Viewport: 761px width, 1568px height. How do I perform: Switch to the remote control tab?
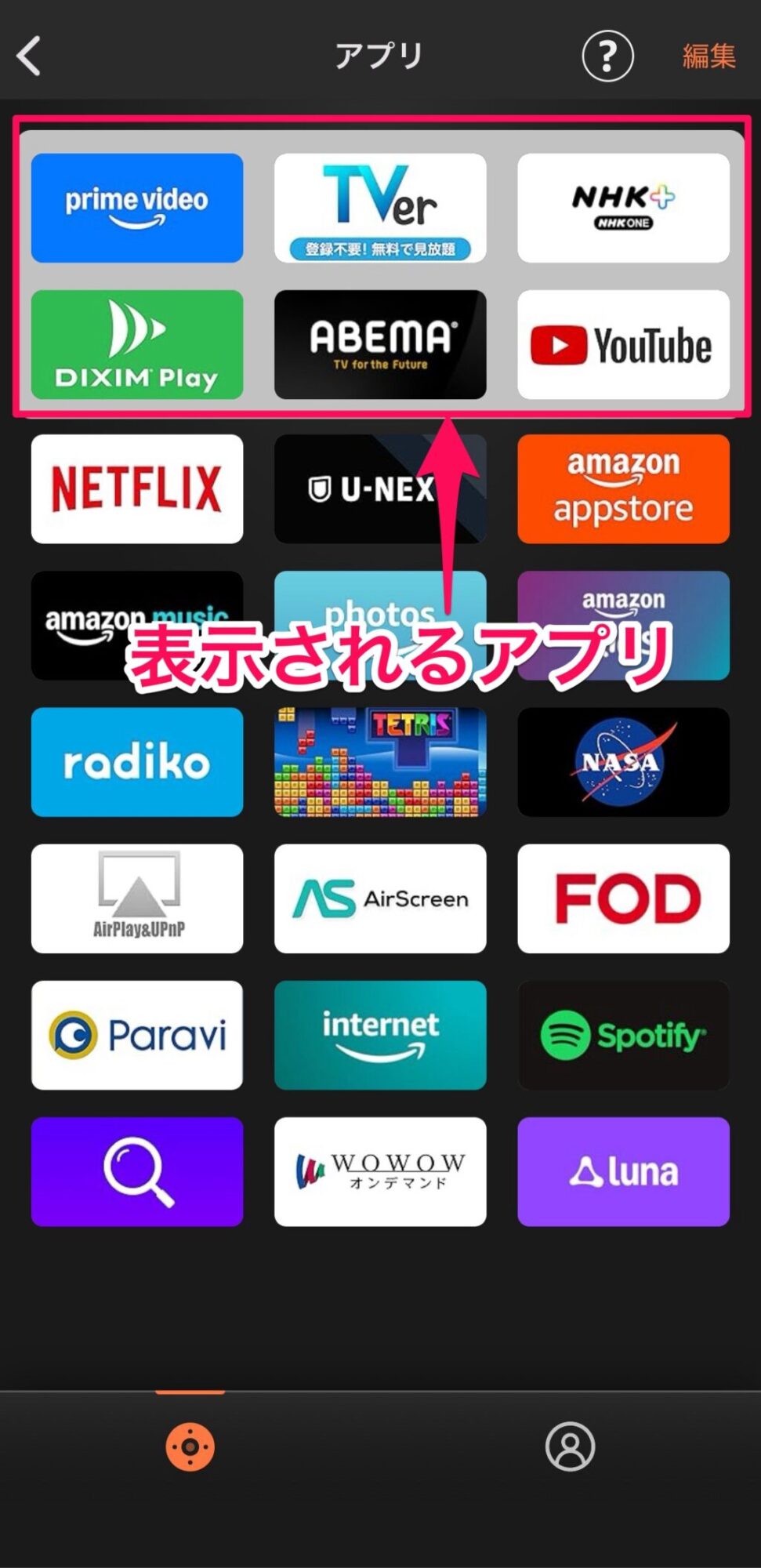190,1446
